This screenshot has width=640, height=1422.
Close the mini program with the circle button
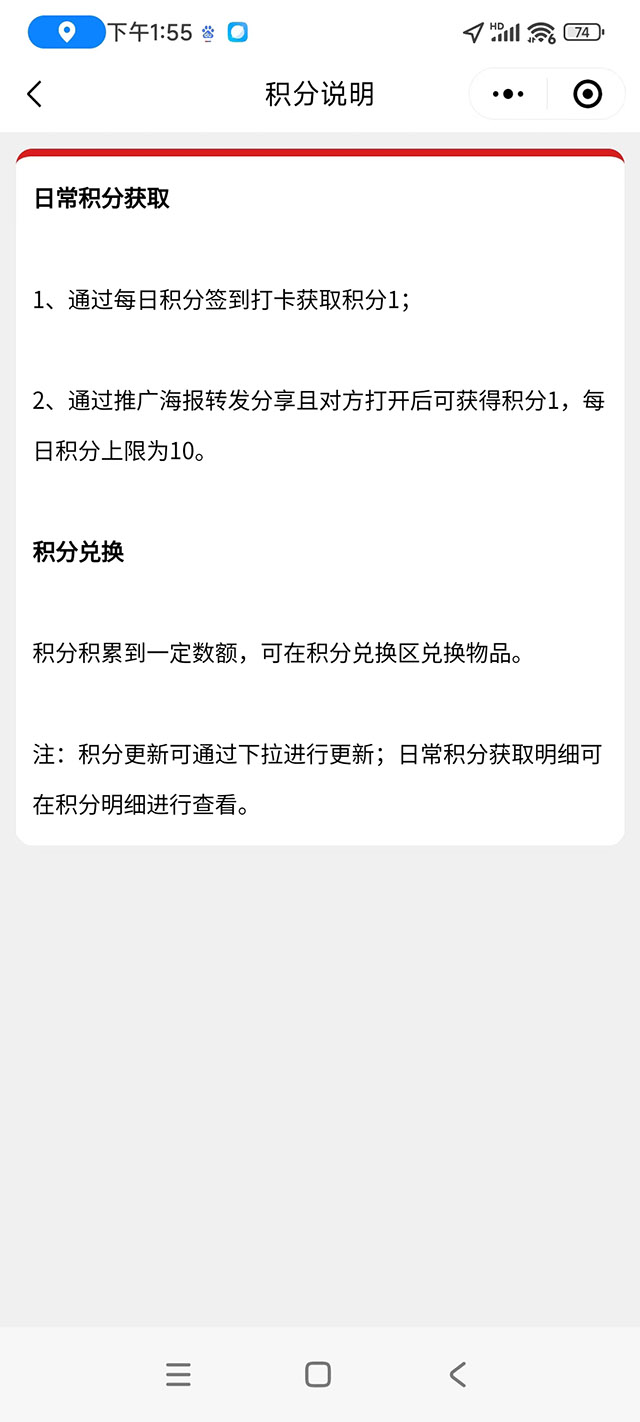tap(587, 94)
